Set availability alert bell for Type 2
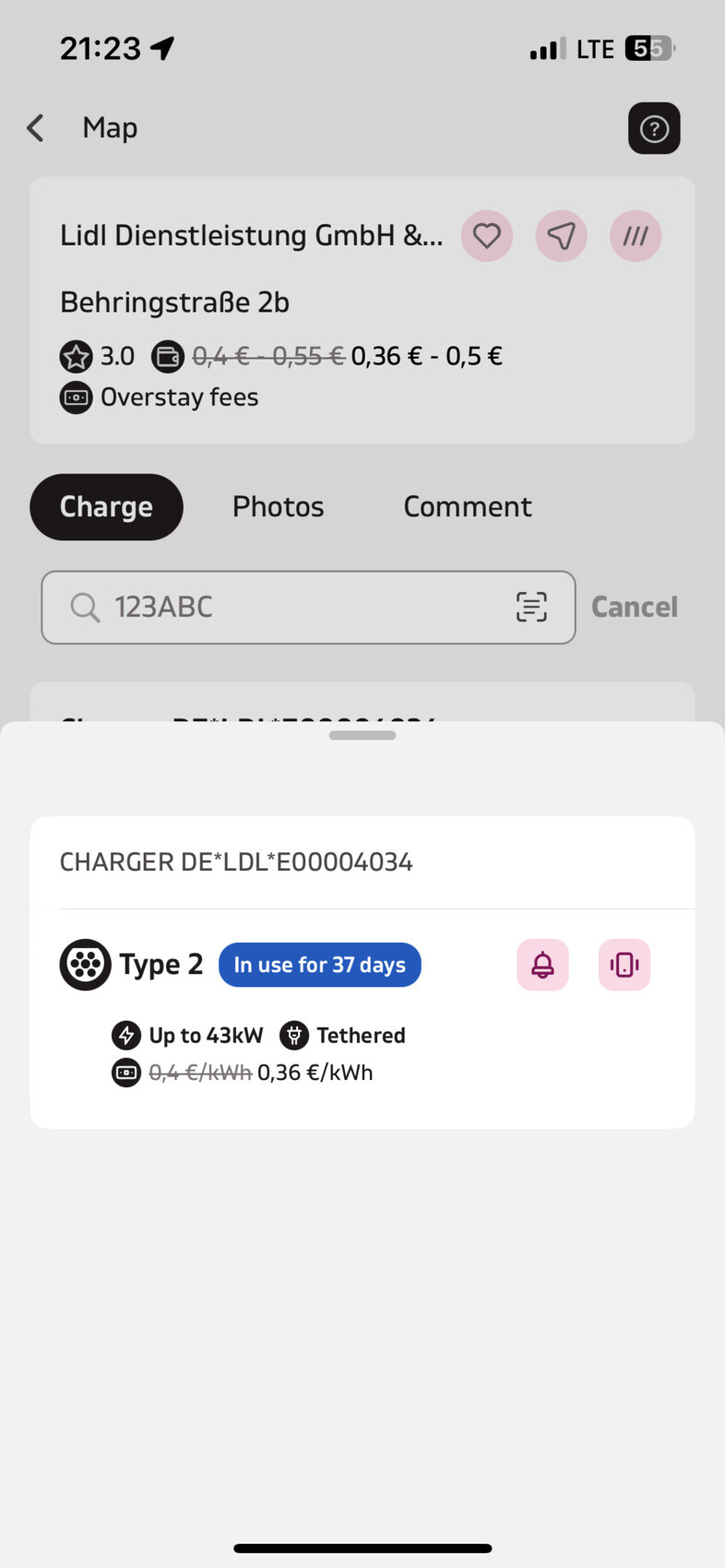 click(542, 965)
